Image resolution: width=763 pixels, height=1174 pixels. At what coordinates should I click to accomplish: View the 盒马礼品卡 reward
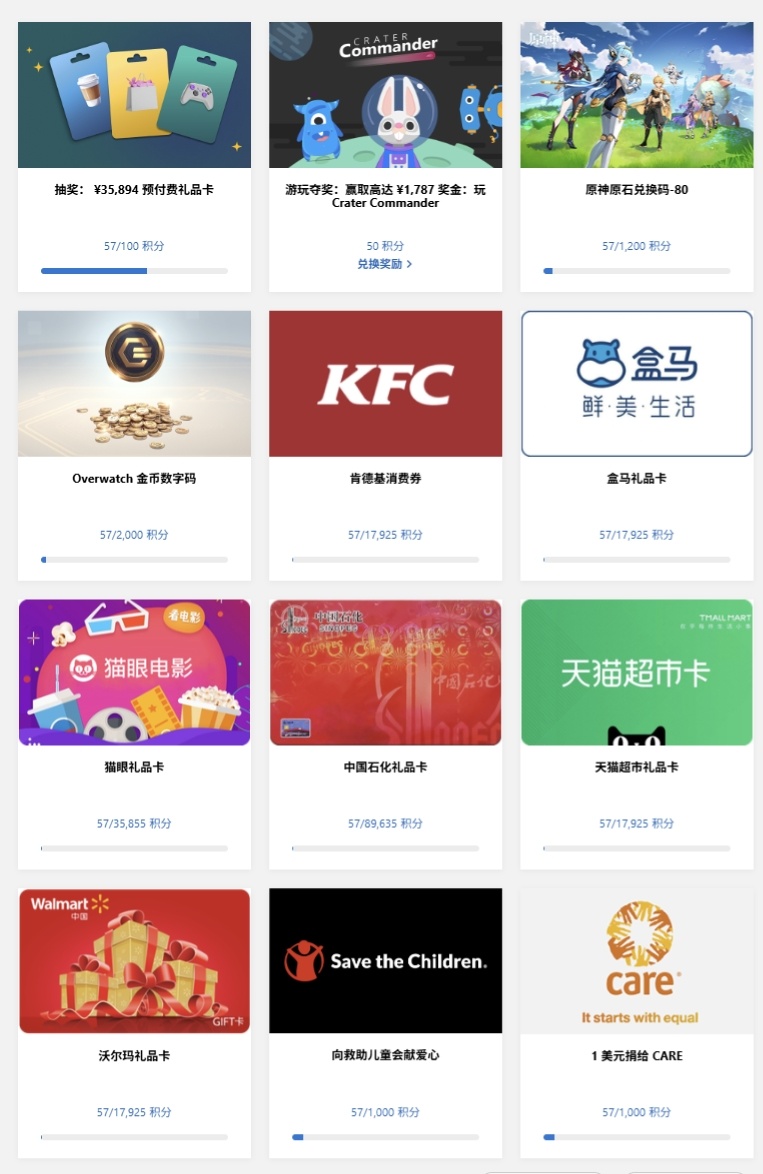click(636, 479)
